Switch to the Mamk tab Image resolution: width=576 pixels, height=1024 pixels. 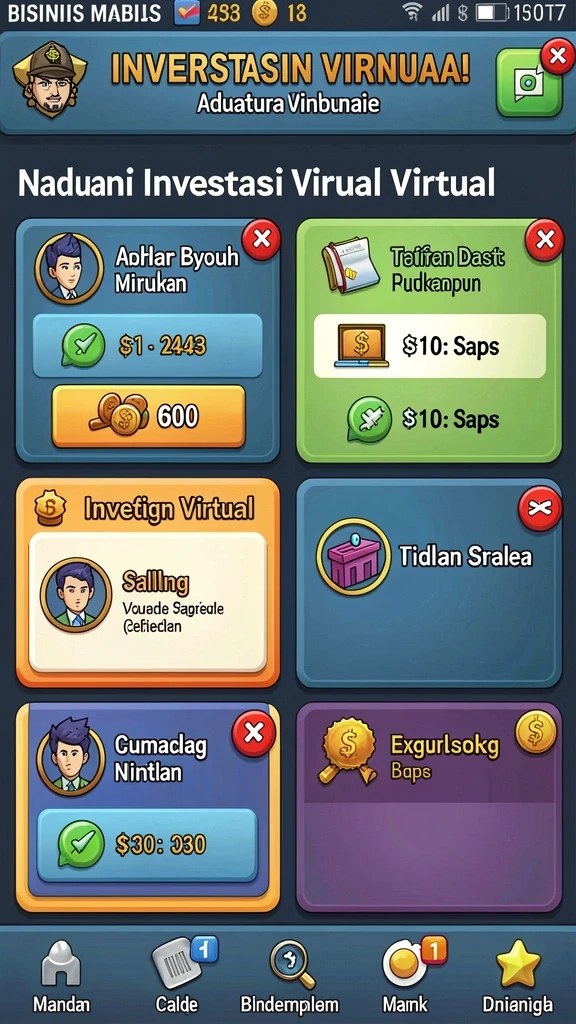[x=406, y=976]
